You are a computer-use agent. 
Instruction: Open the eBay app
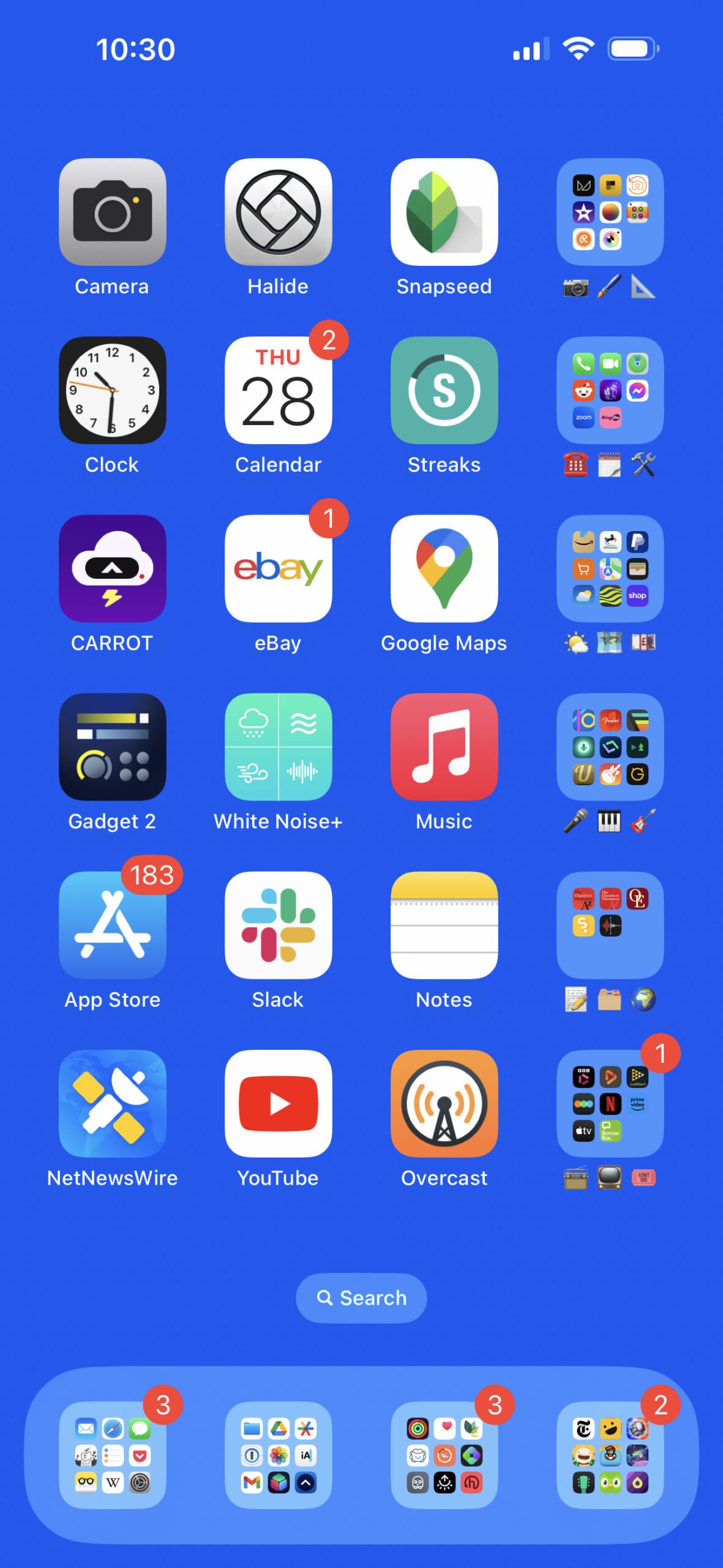278,568
